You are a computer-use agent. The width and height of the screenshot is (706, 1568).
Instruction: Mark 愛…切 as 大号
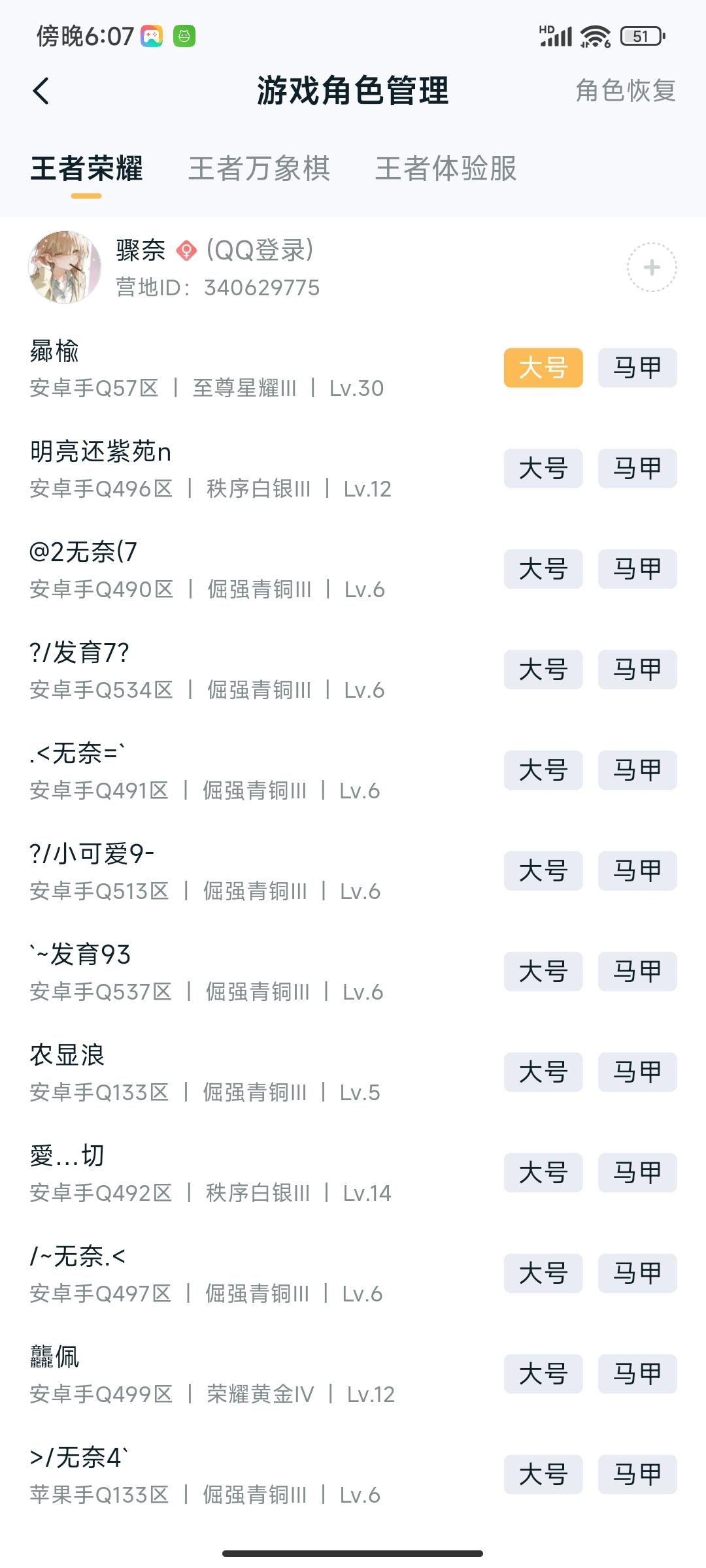click(x=544, y=1173)
